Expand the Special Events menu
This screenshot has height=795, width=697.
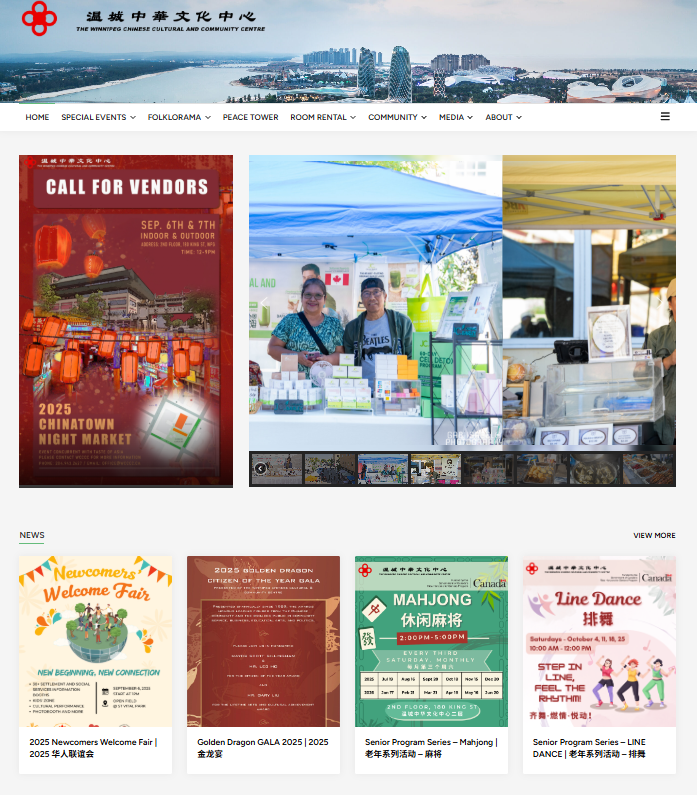tap(98, 117)
